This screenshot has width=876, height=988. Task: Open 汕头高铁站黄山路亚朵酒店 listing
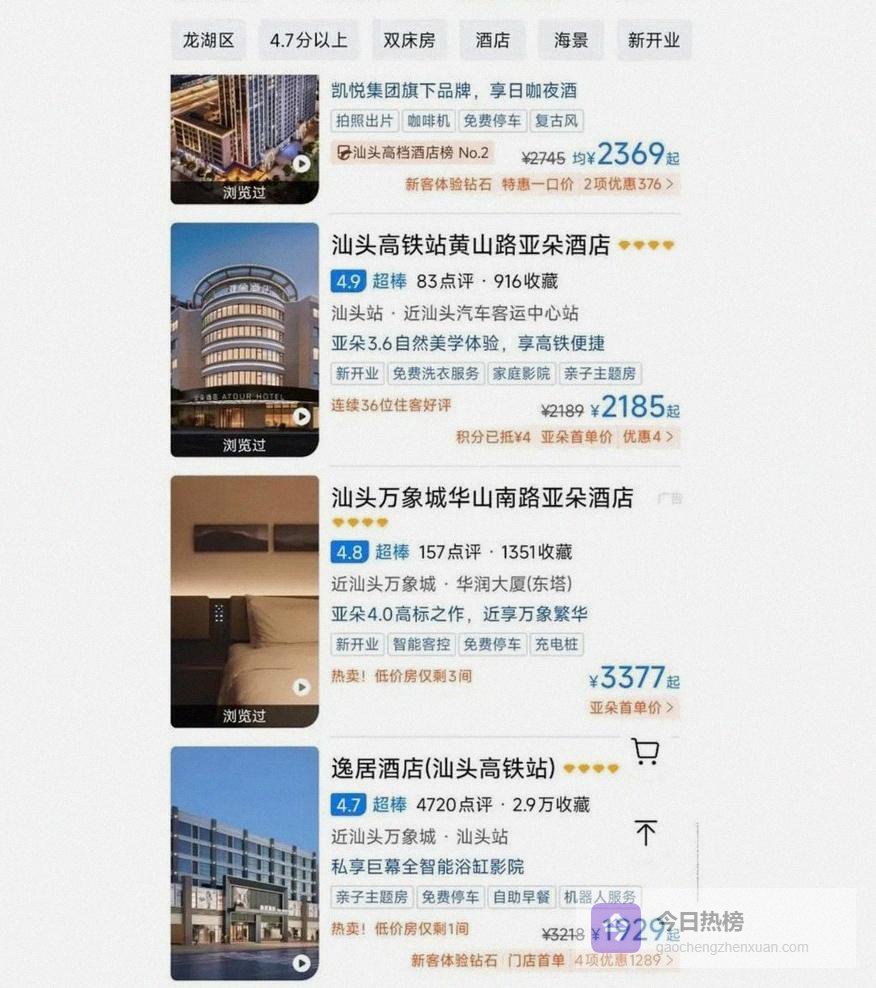[470, 245]
